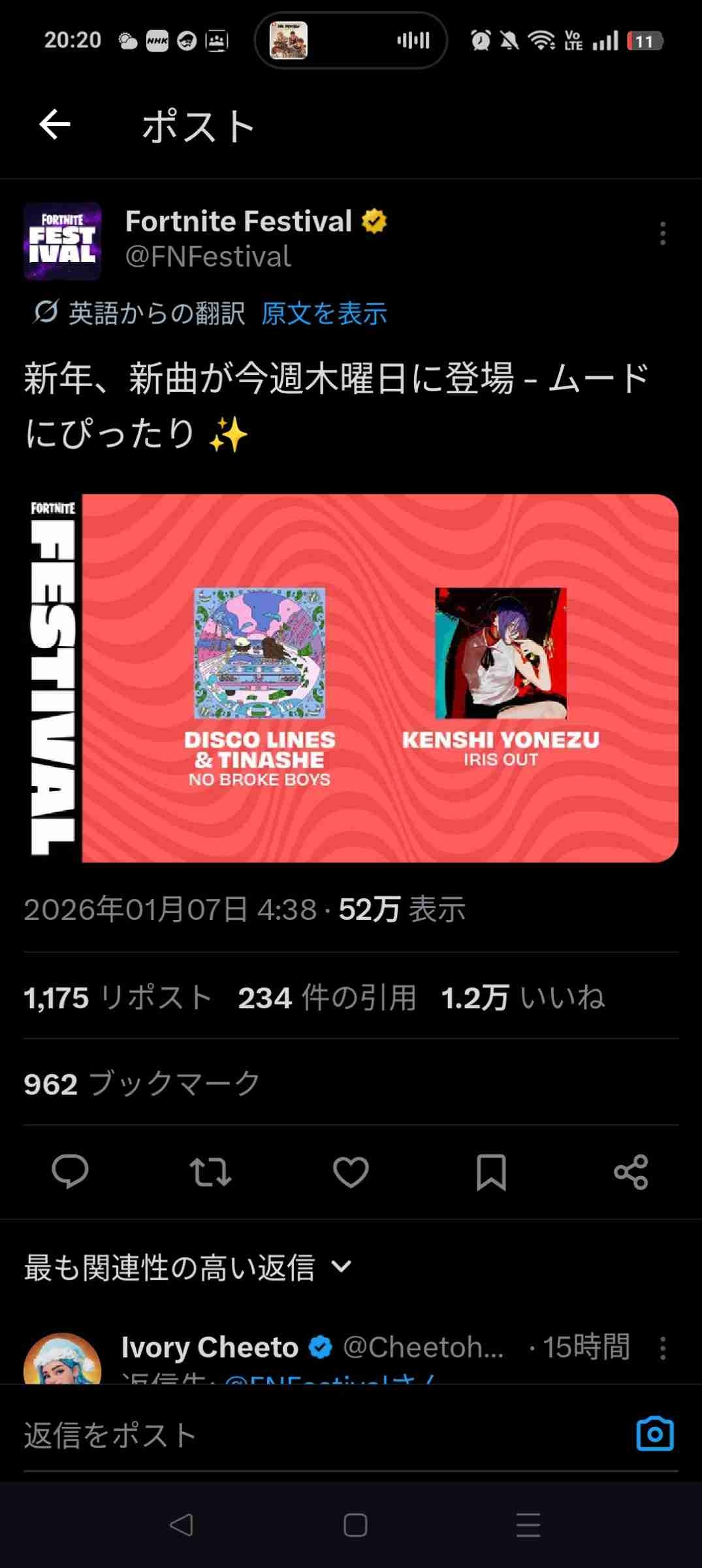Go back using the arrow beside ポスト
Screen dimensions: 702x1568
(55, 124)
